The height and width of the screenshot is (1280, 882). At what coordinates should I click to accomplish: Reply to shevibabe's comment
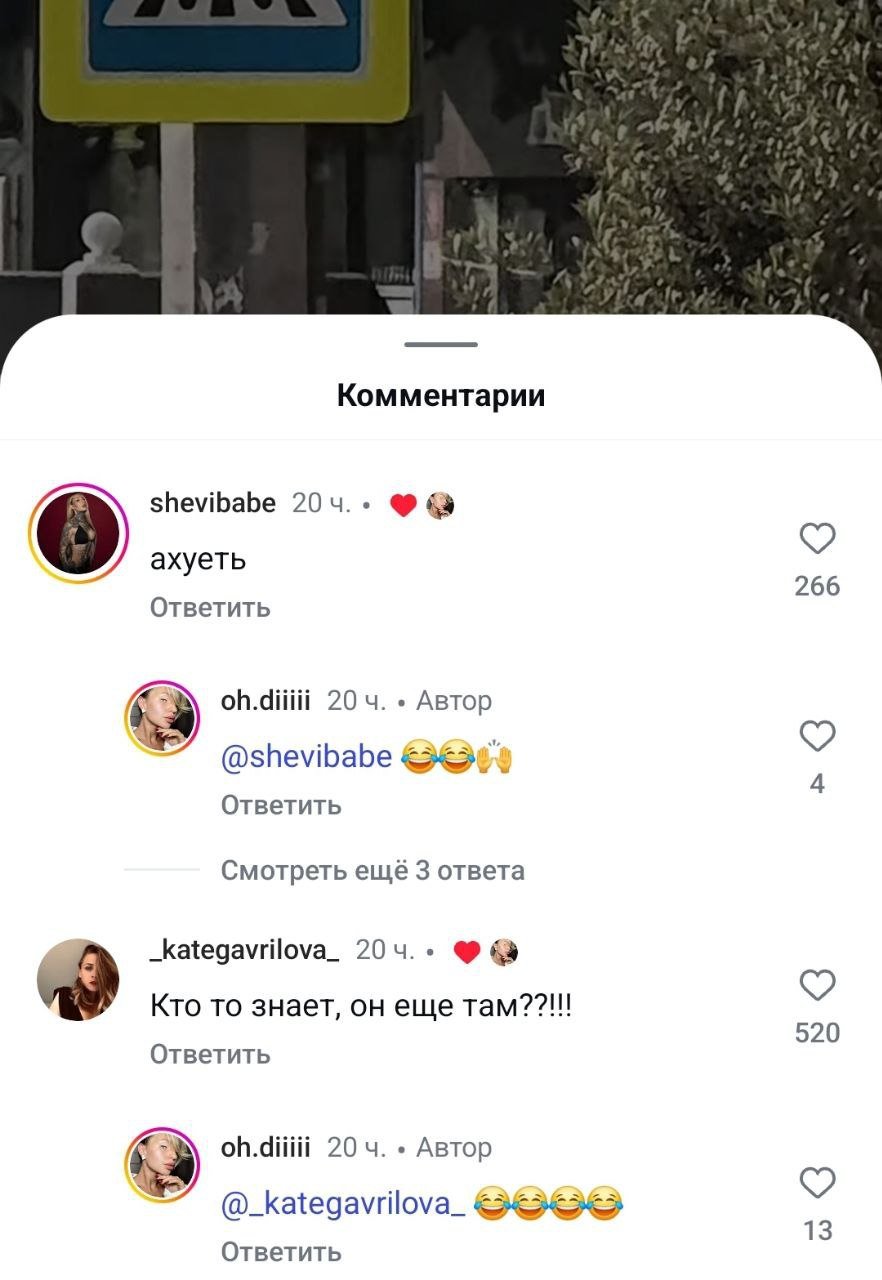click(210, 608)
